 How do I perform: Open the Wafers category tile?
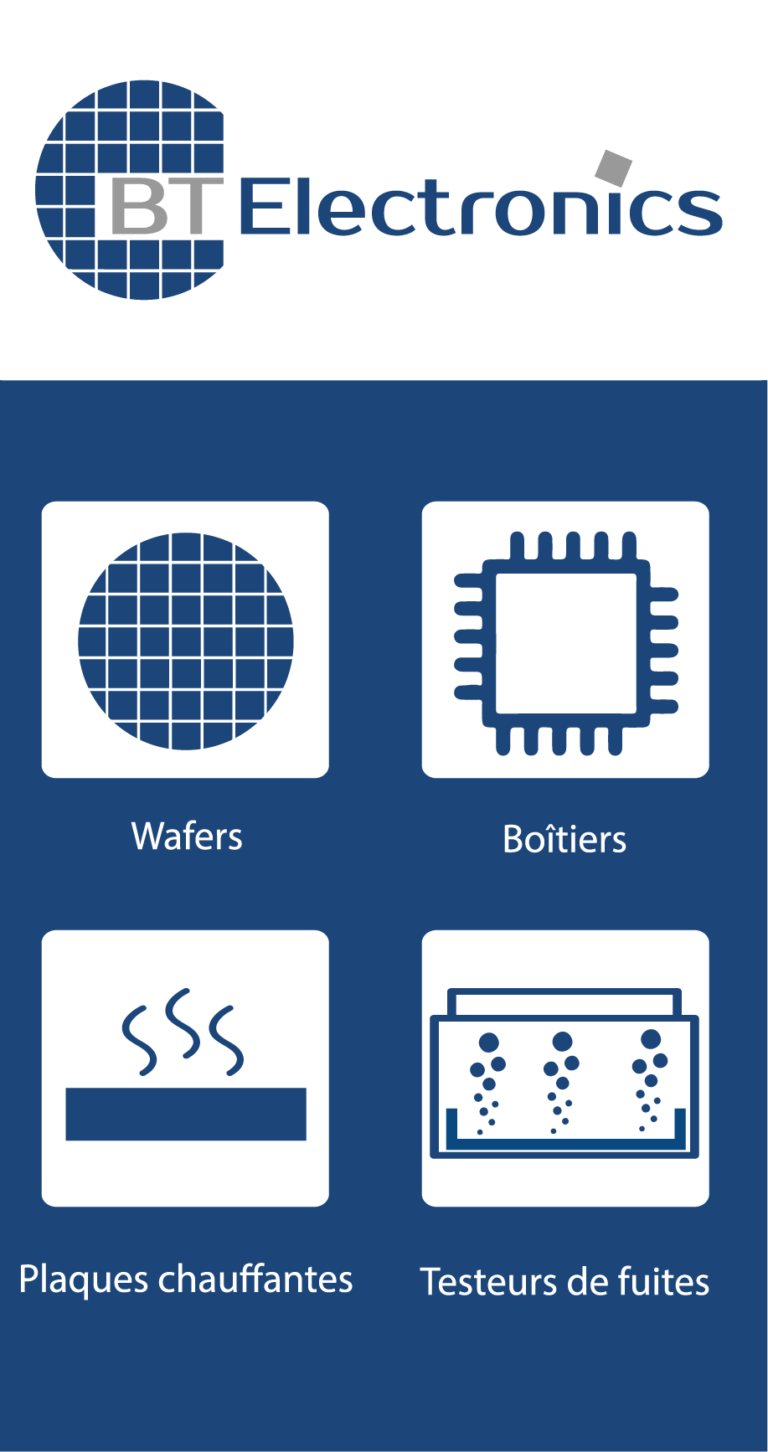point(185,640)
